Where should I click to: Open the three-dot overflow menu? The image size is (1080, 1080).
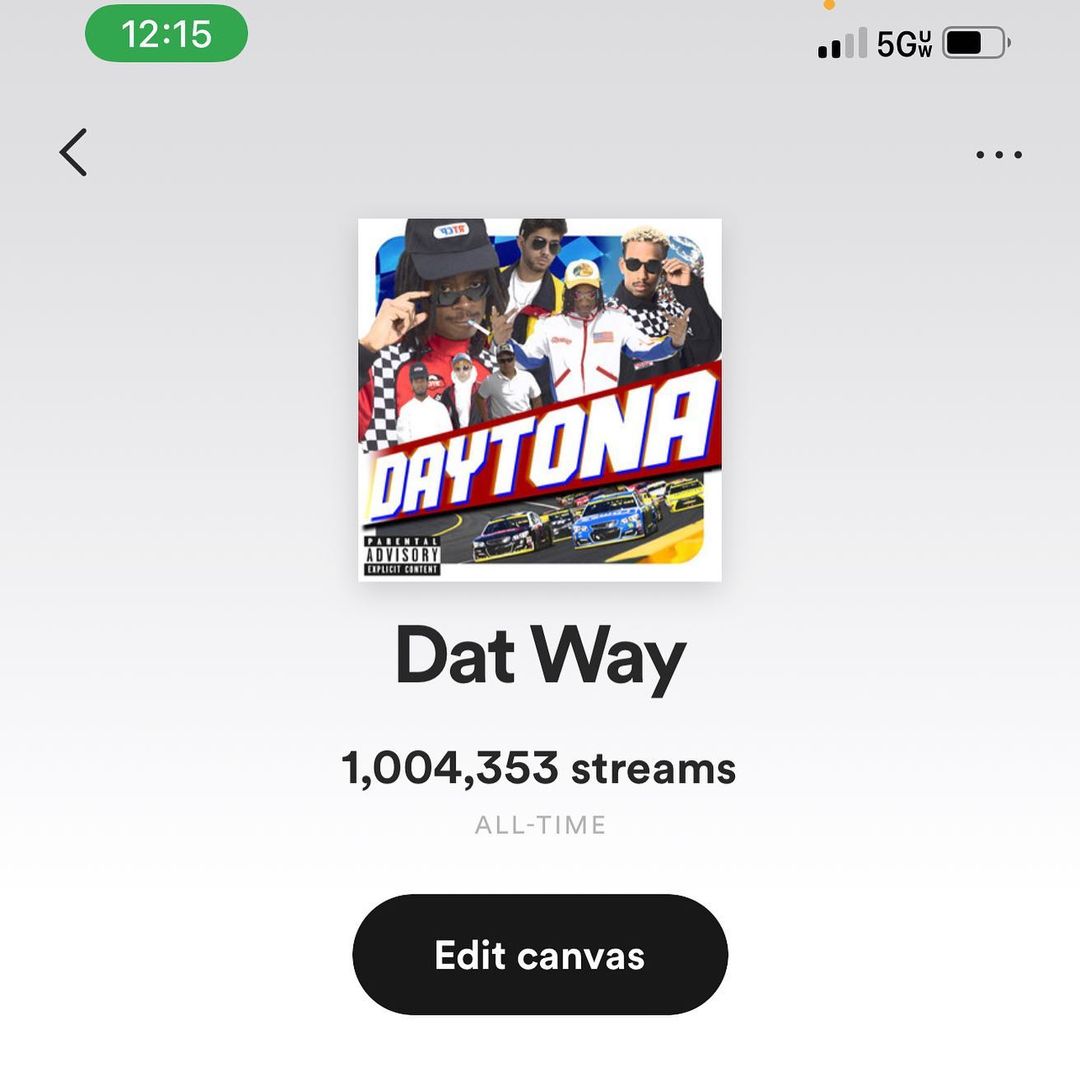999,155
